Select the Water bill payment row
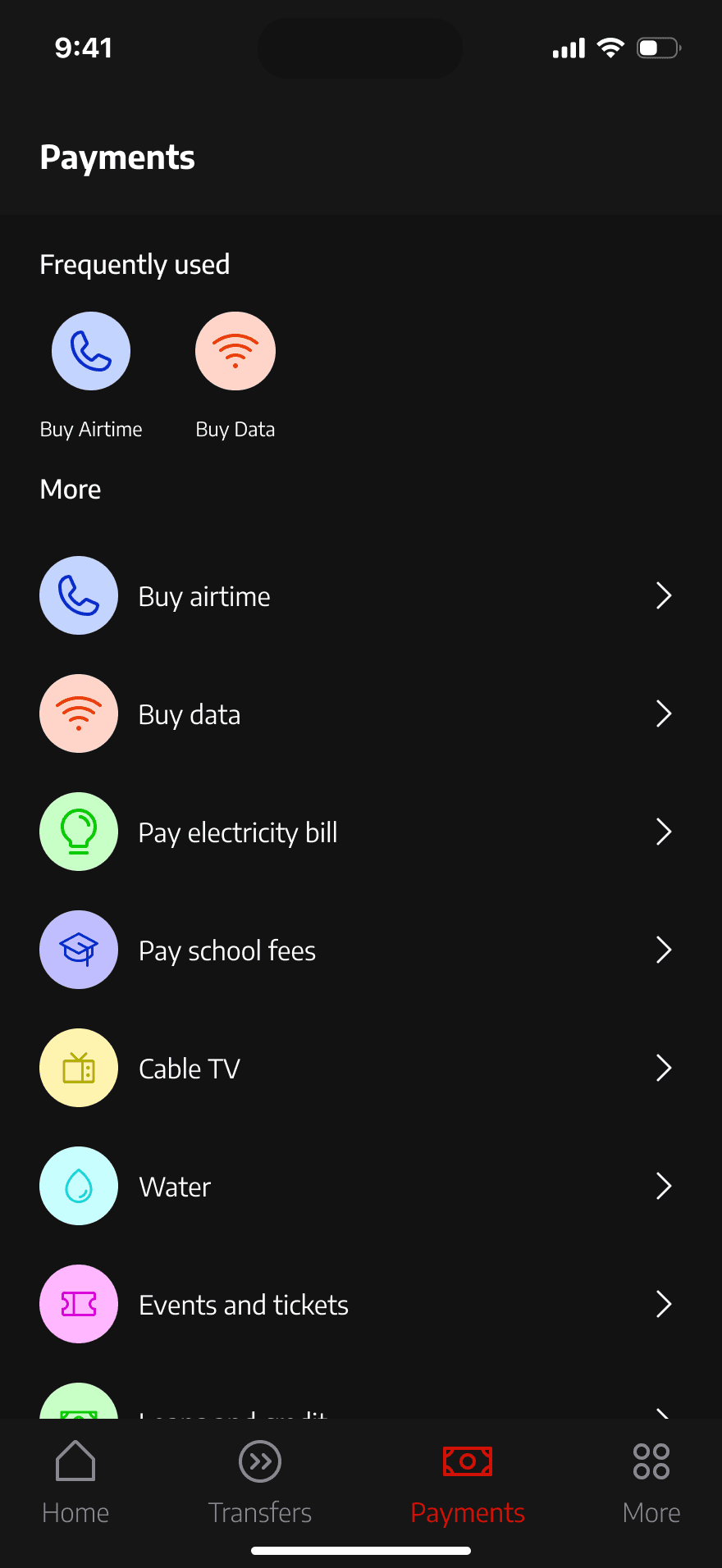Screen dimensions: 722x1568 point(355,1187)
